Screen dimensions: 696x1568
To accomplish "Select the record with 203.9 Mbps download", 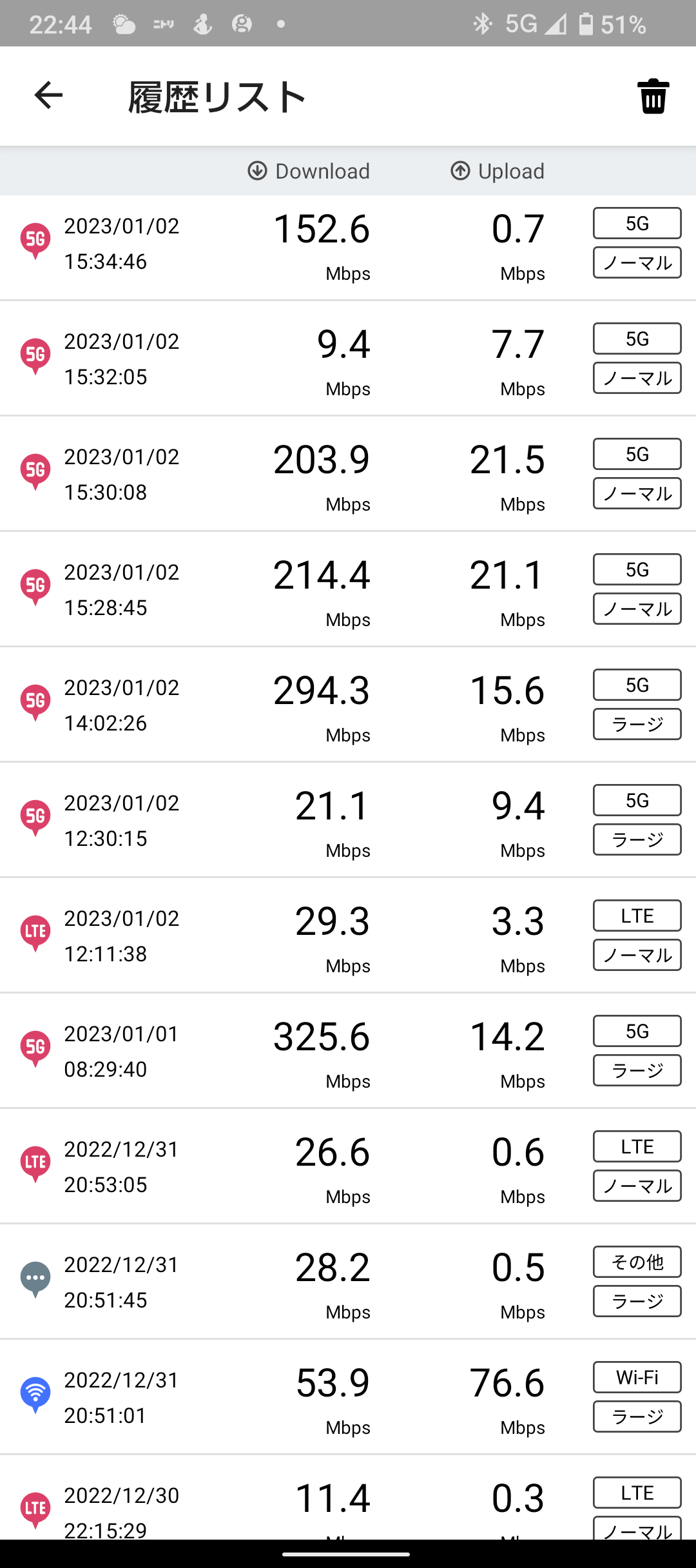I will [348, 473].
